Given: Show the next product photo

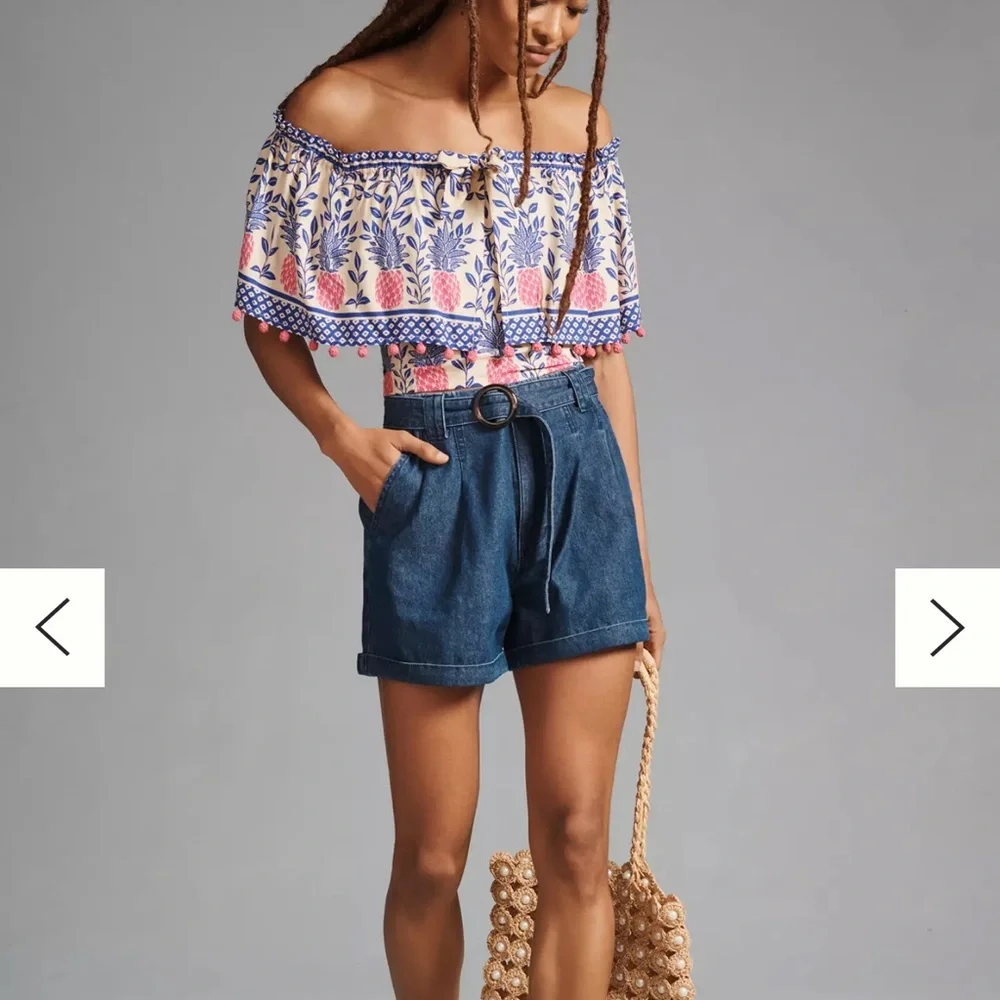Looking at the screenshot, I should point(946,627).
